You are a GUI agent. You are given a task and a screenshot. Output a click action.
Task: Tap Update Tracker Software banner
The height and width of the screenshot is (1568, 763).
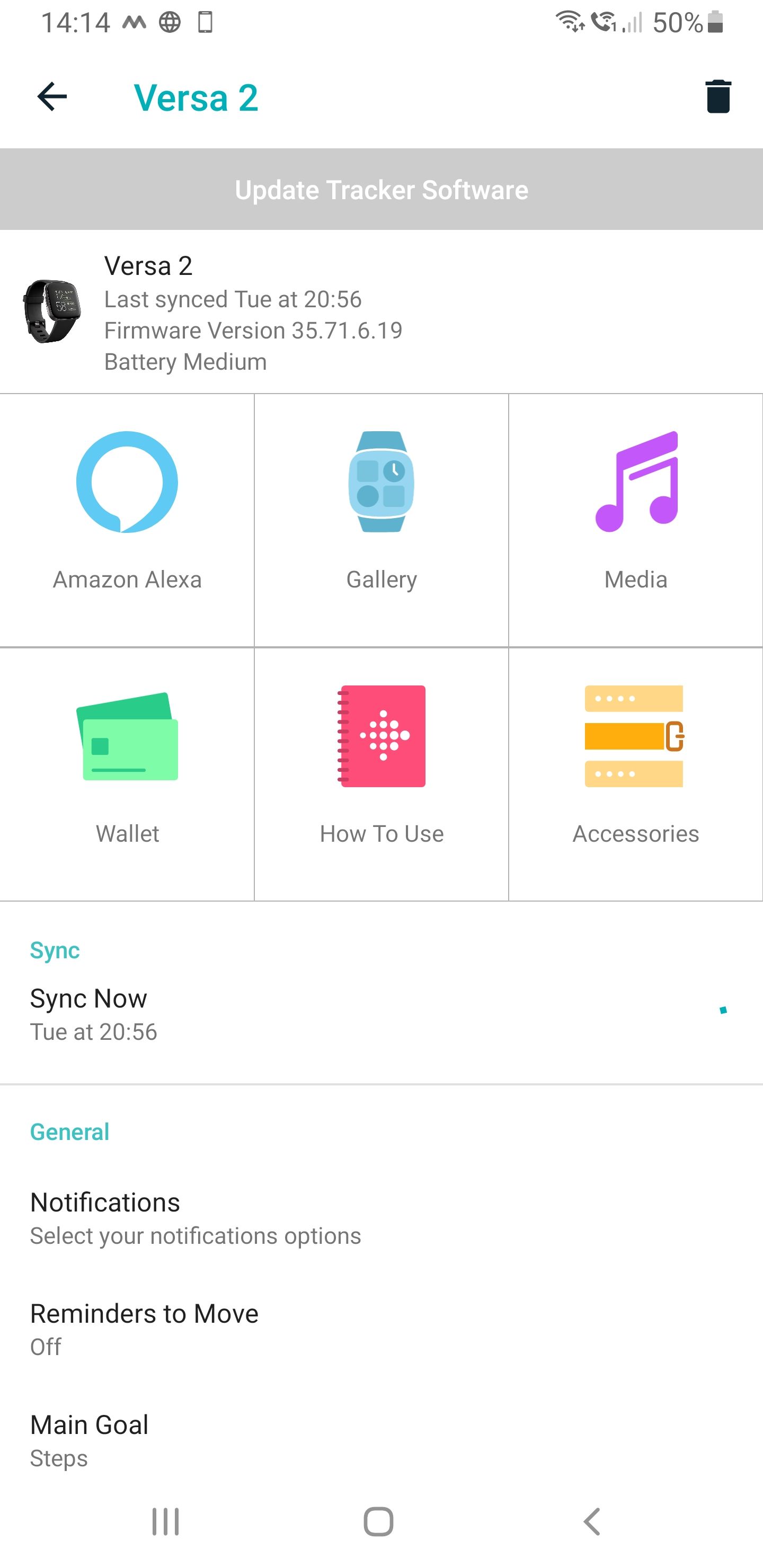pos(381,189)
